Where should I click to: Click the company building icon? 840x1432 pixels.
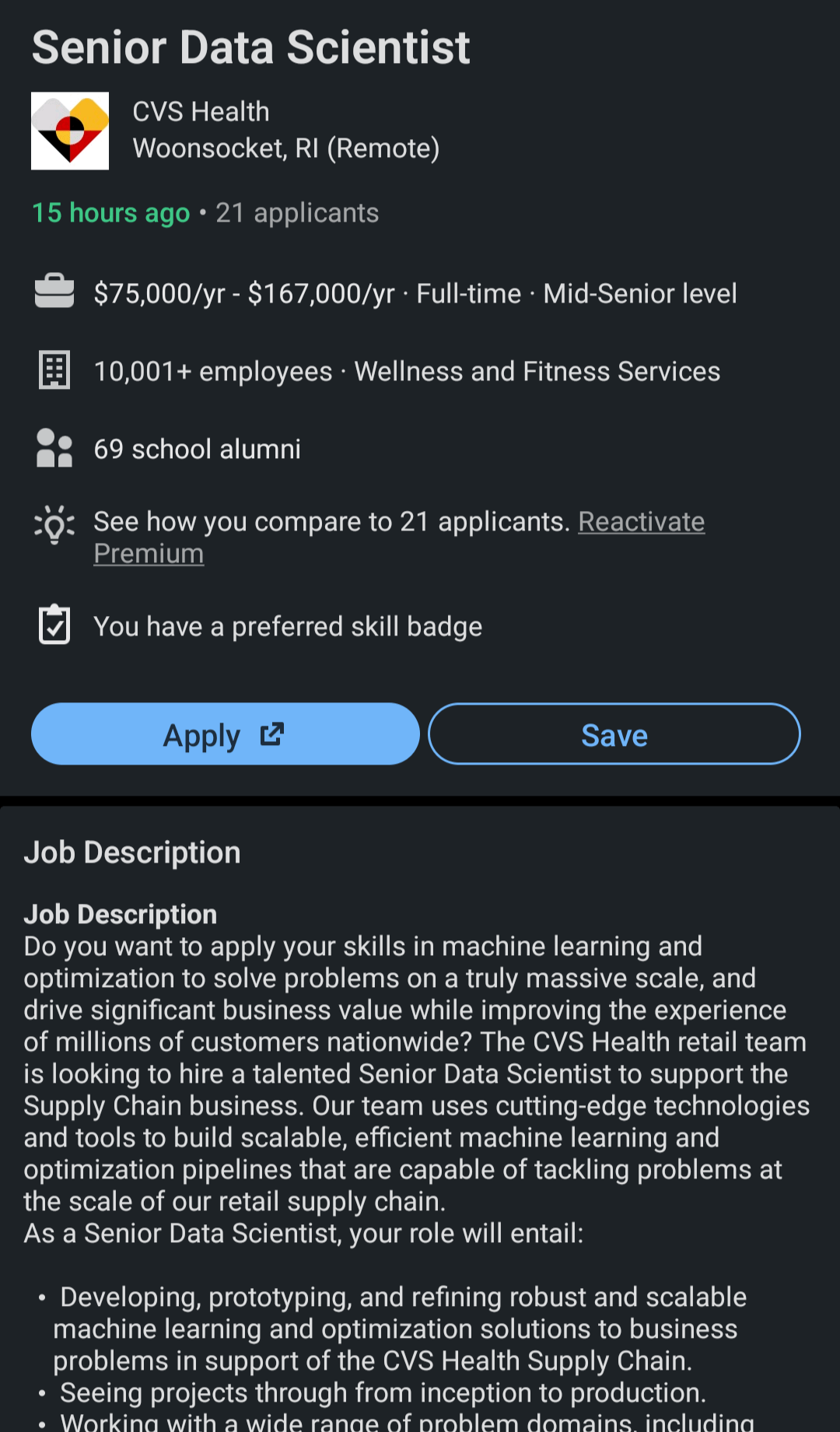(x=54, y=371)
